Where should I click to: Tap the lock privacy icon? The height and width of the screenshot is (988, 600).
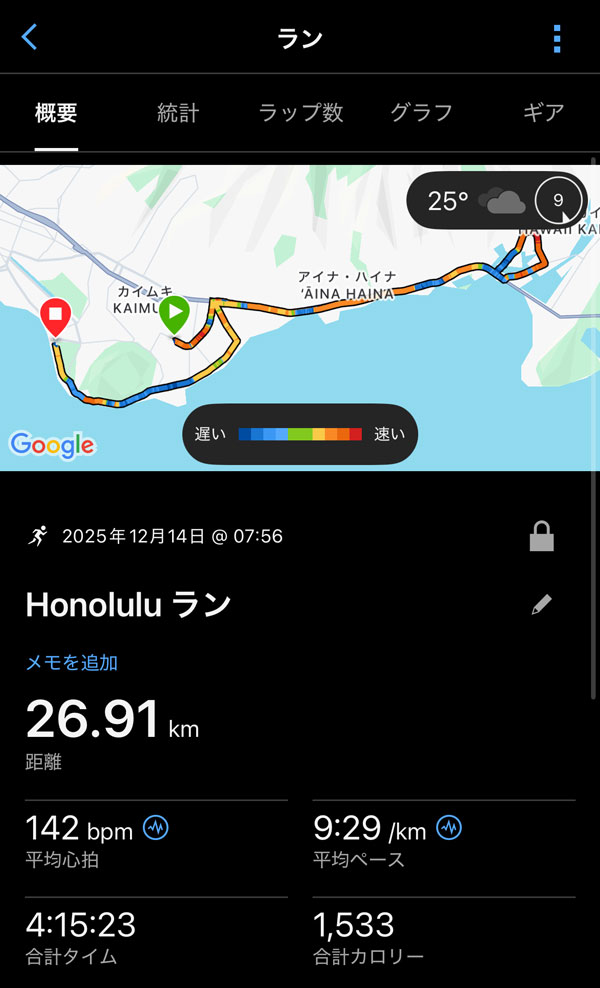tap(541, 537)
